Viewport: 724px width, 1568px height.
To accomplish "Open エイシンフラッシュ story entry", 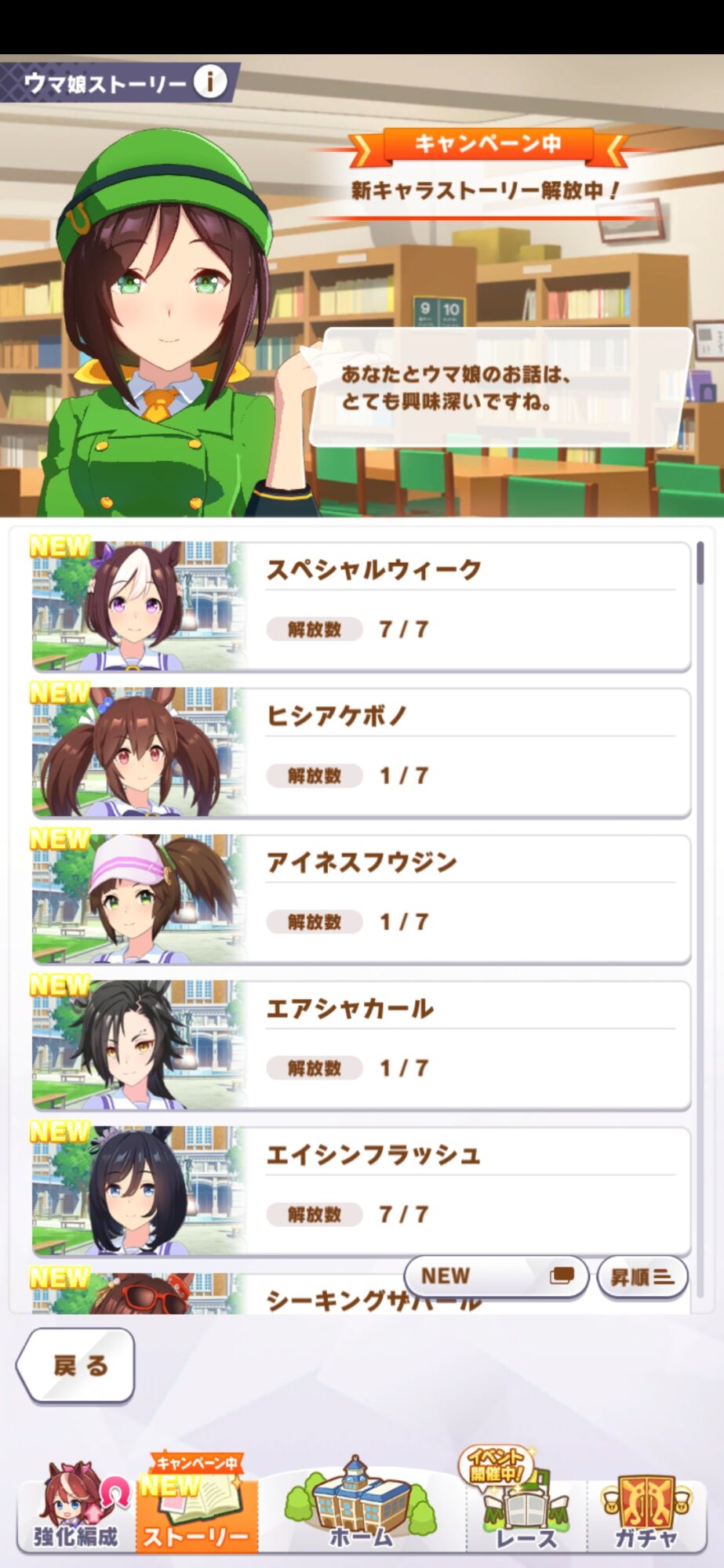I will pyautogui.click(x=361, y=1192).
